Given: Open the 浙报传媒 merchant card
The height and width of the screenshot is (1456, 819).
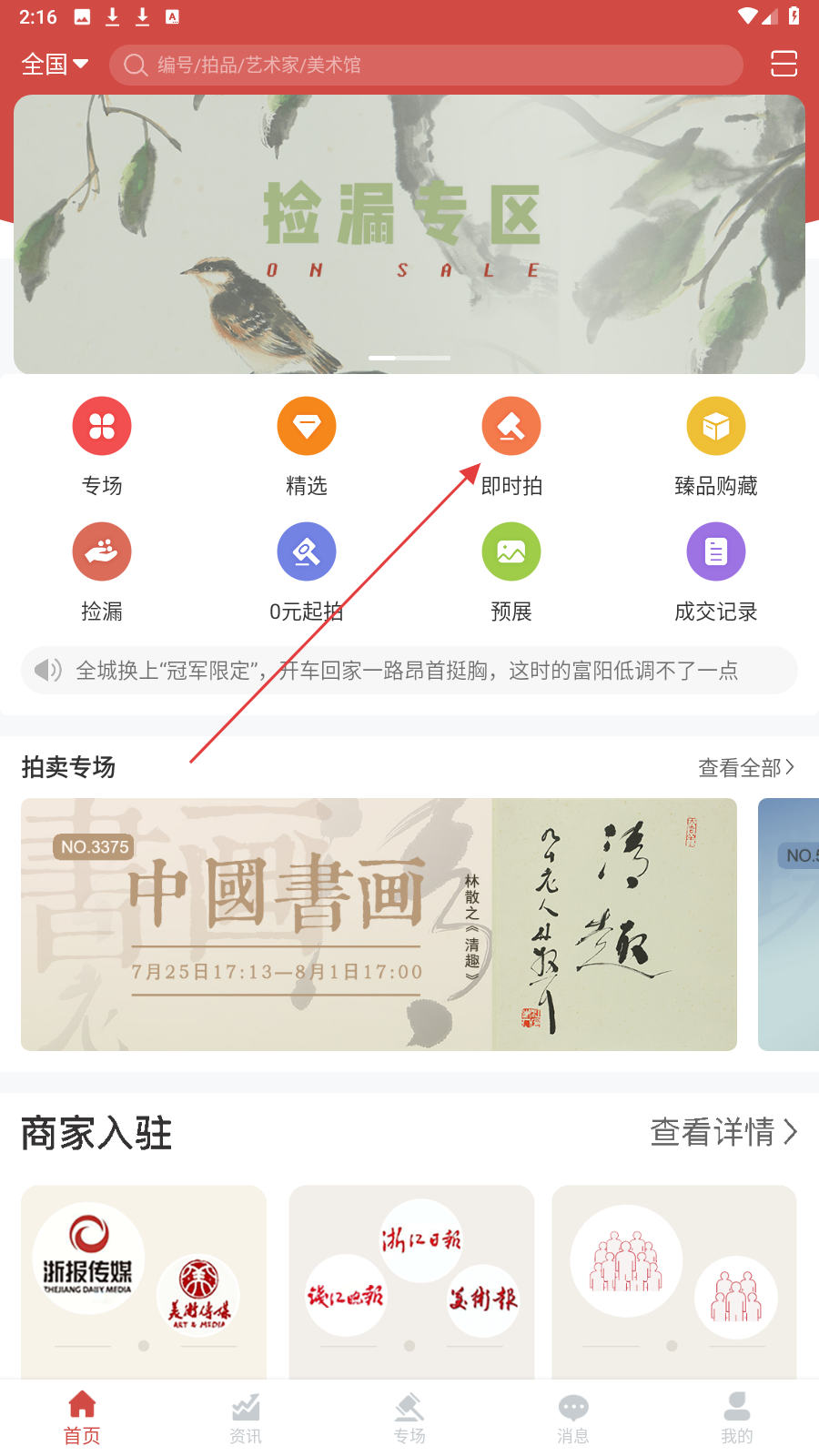Looking at the screenshot, I should (x=144, y=1274).
